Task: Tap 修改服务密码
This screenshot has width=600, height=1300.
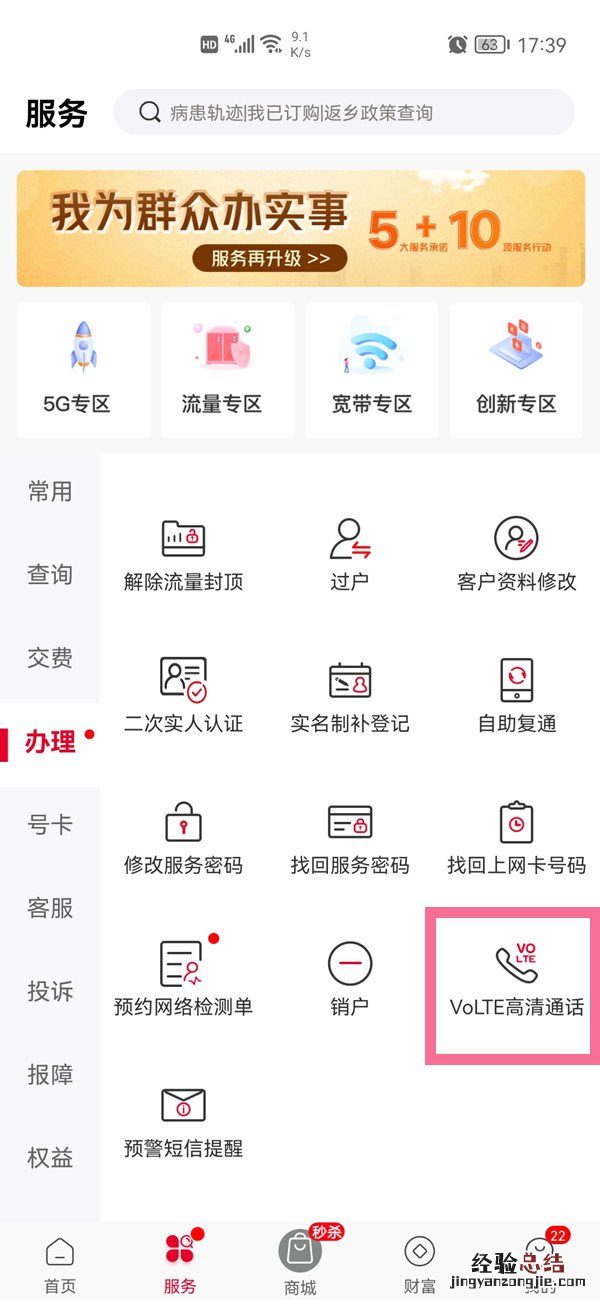Action: tap(183, 838)
